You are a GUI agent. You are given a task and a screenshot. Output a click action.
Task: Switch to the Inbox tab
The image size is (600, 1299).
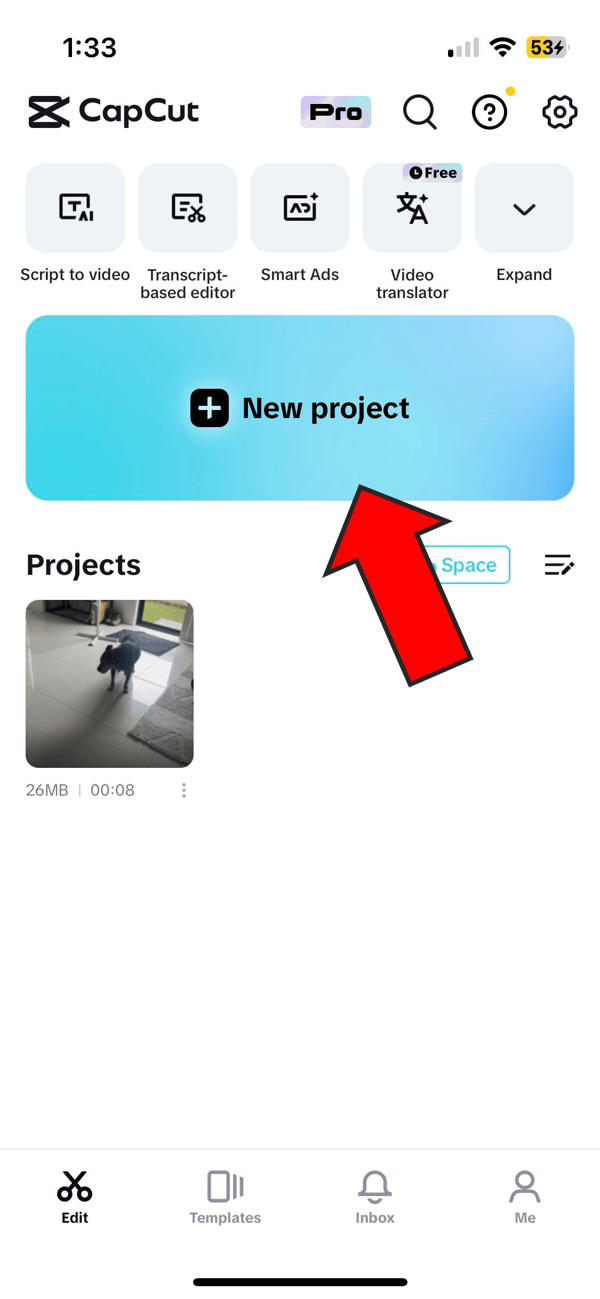tap(375, 1198)
